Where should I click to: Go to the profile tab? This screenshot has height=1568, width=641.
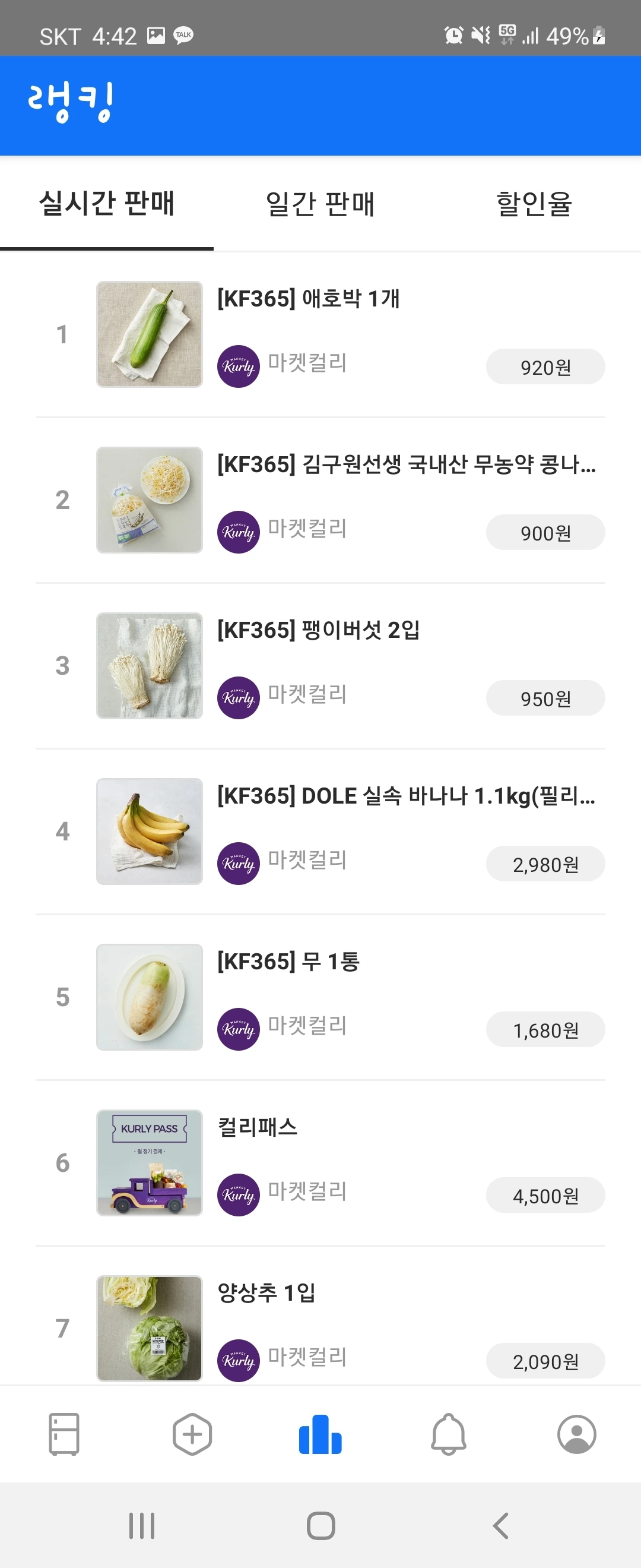(x=576, y=1434)
